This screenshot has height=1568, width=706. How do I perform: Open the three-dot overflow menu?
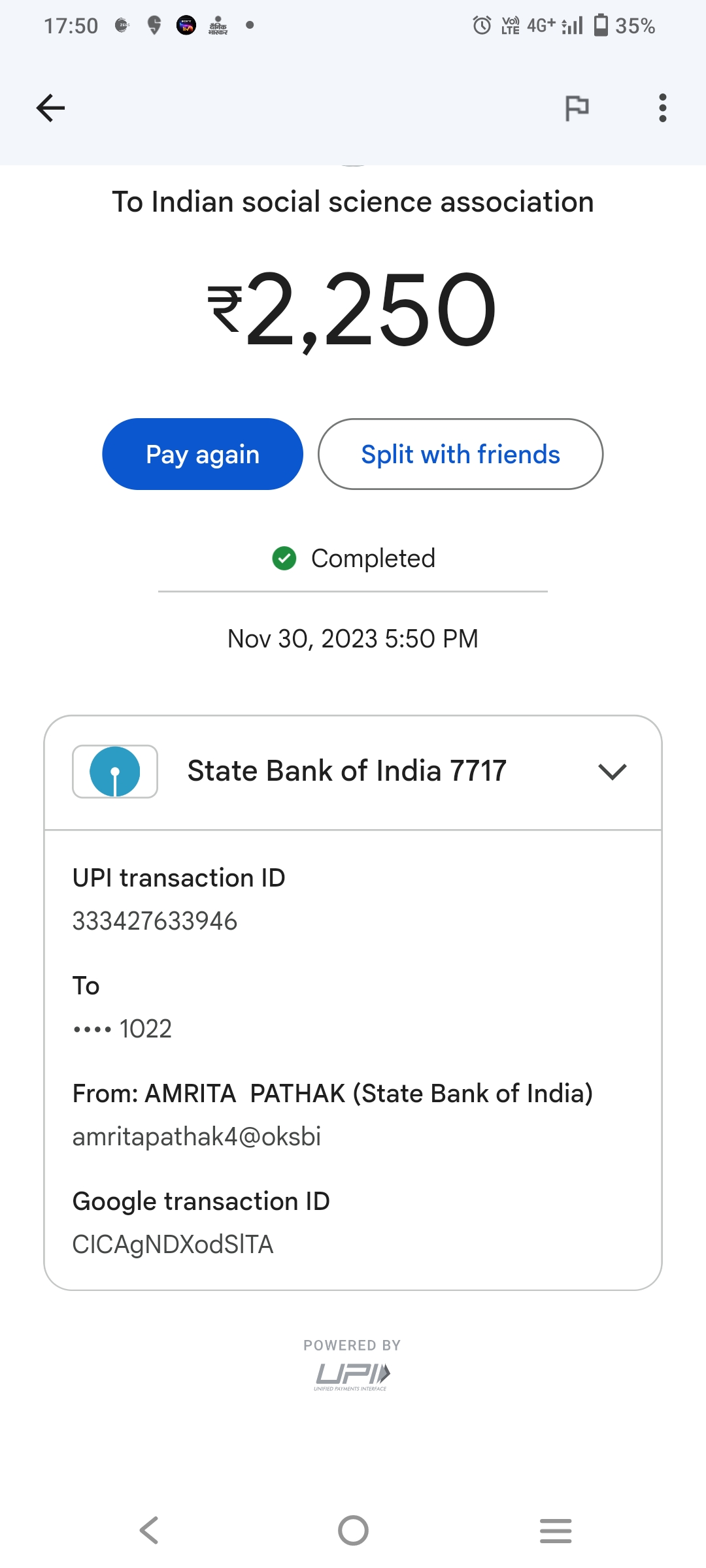[x=662, y=108]
